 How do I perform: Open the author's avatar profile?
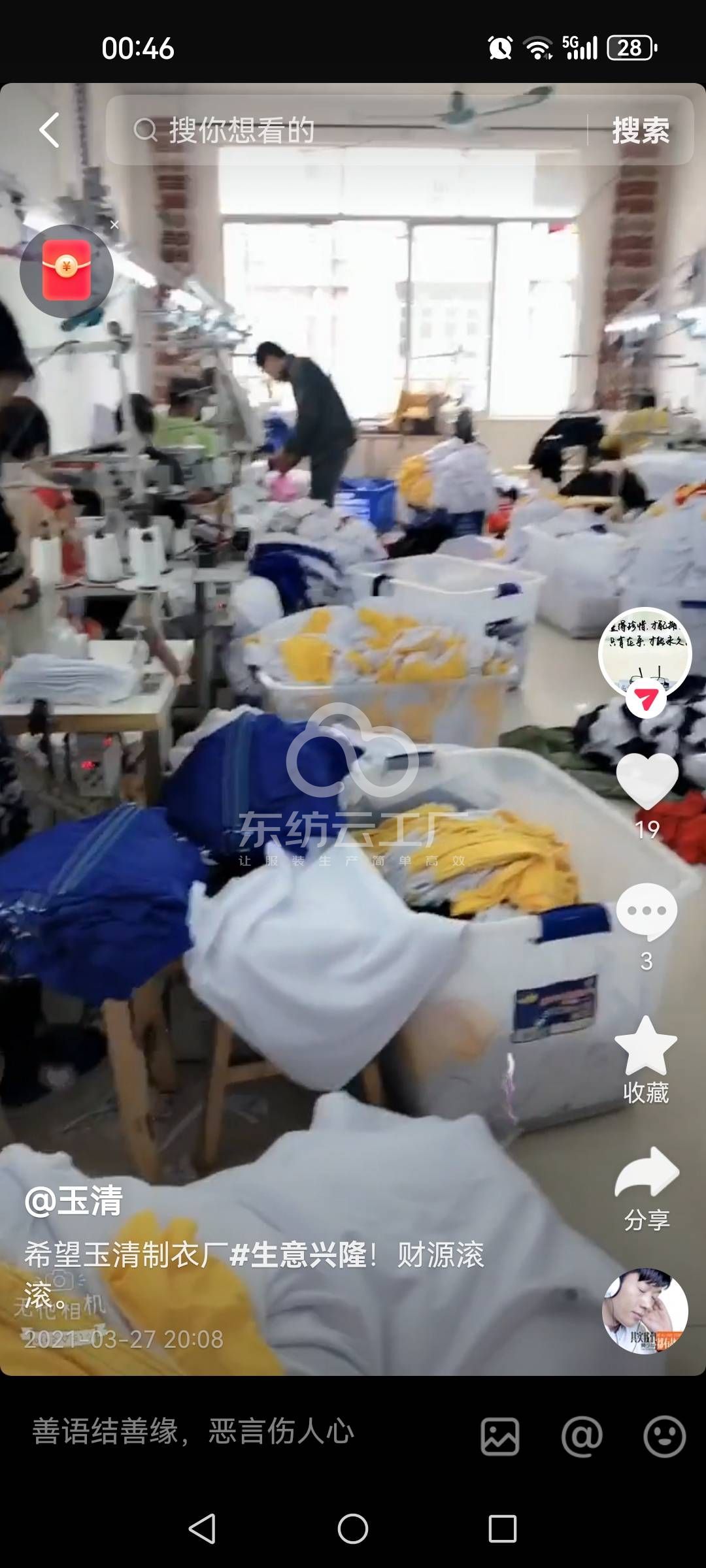point(645,652)
